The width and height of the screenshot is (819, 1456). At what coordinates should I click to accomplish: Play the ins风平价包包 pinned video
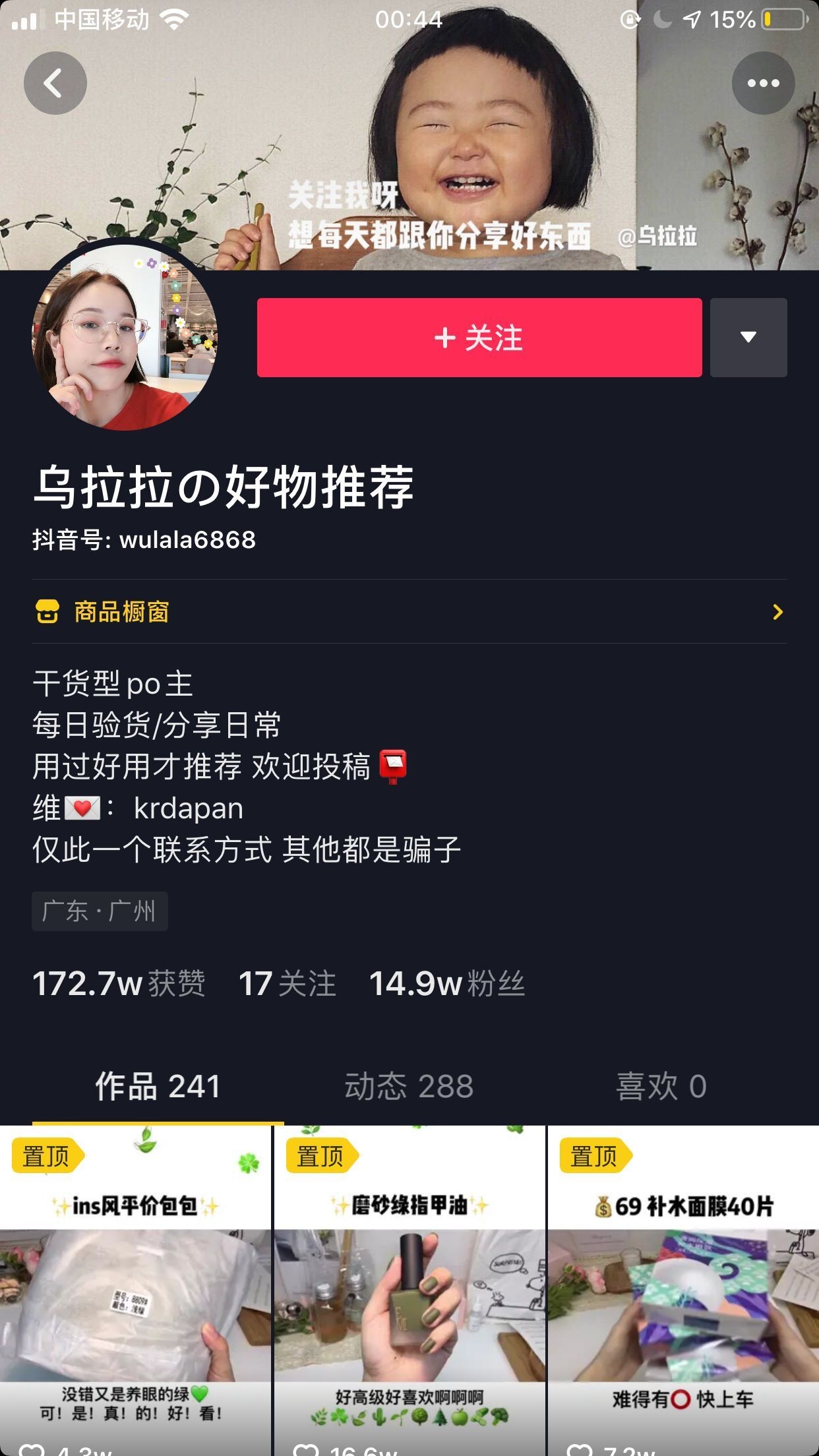pos(135,1292)
